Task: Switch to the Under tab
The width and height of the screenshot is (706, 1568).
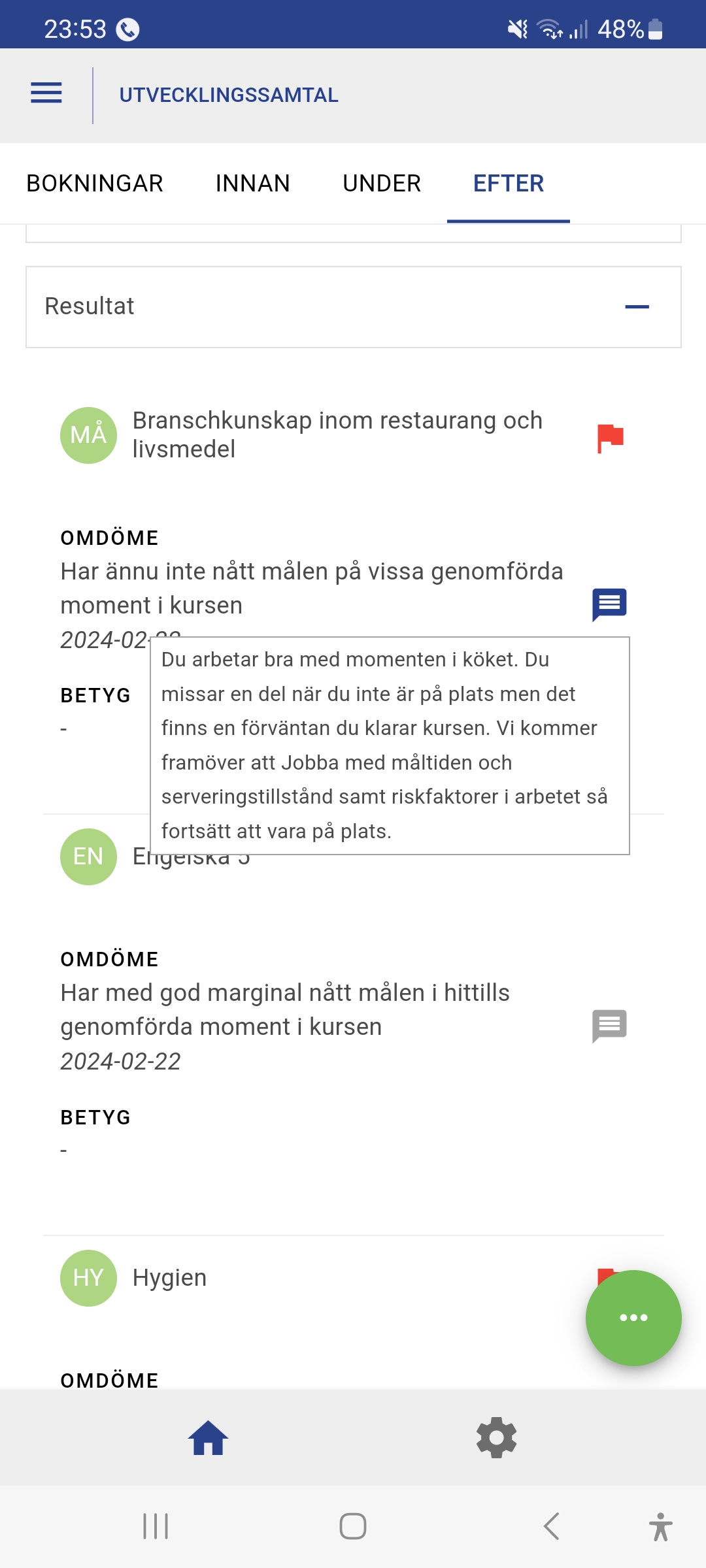Action: click(x=382, y=184)
